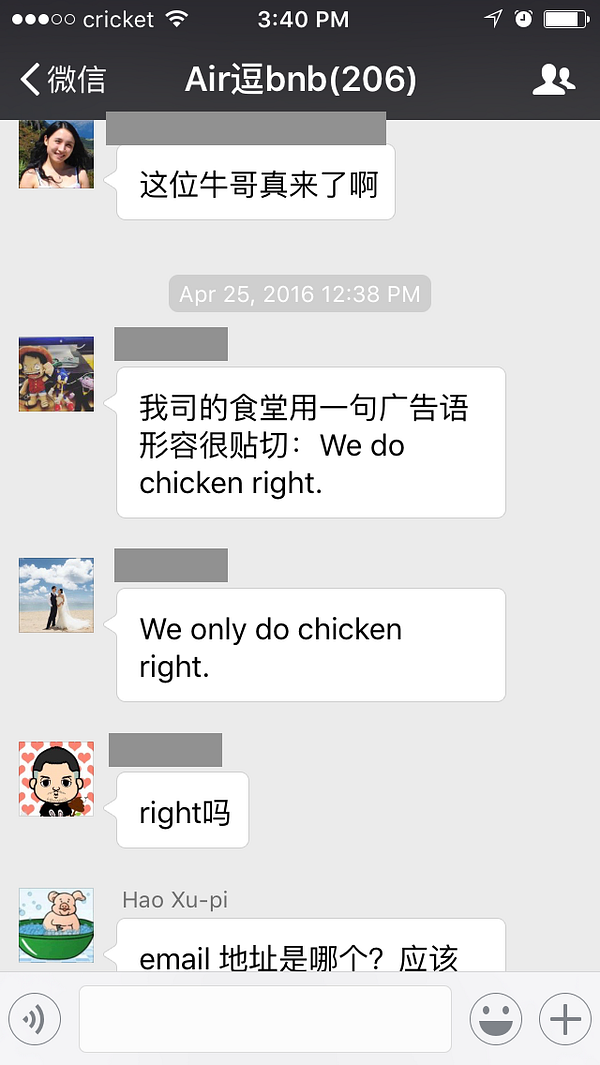The width and height of the screenshot is (600, 1065).
Task: Open the plus attachments menu
Action: (565, 1019)
